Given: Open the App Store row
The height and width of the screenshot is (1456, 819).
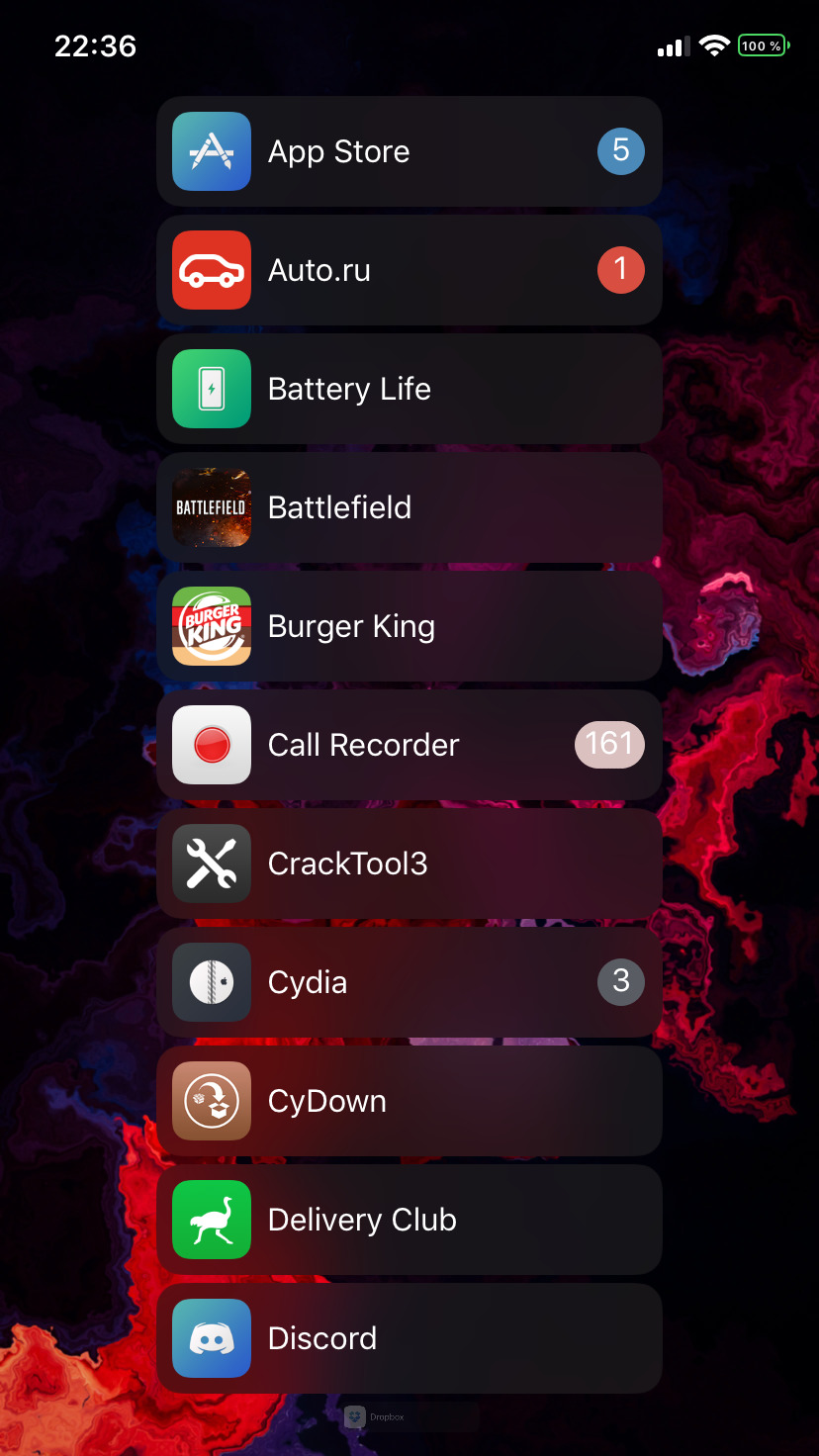Looking at the screenshot, I should 409,151.
